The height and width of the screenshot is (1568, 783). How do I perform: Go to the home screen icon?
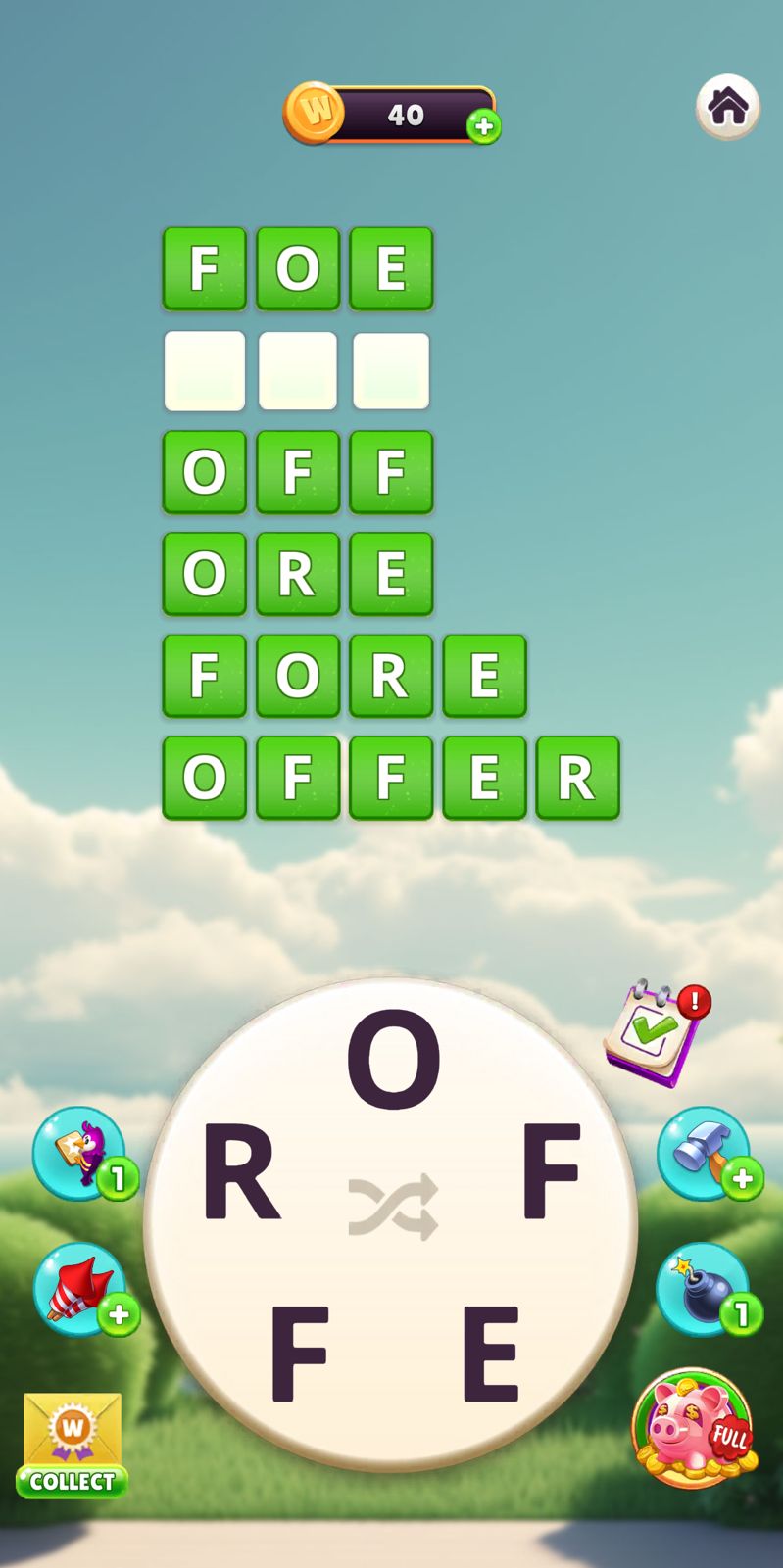tap(728, 106)
